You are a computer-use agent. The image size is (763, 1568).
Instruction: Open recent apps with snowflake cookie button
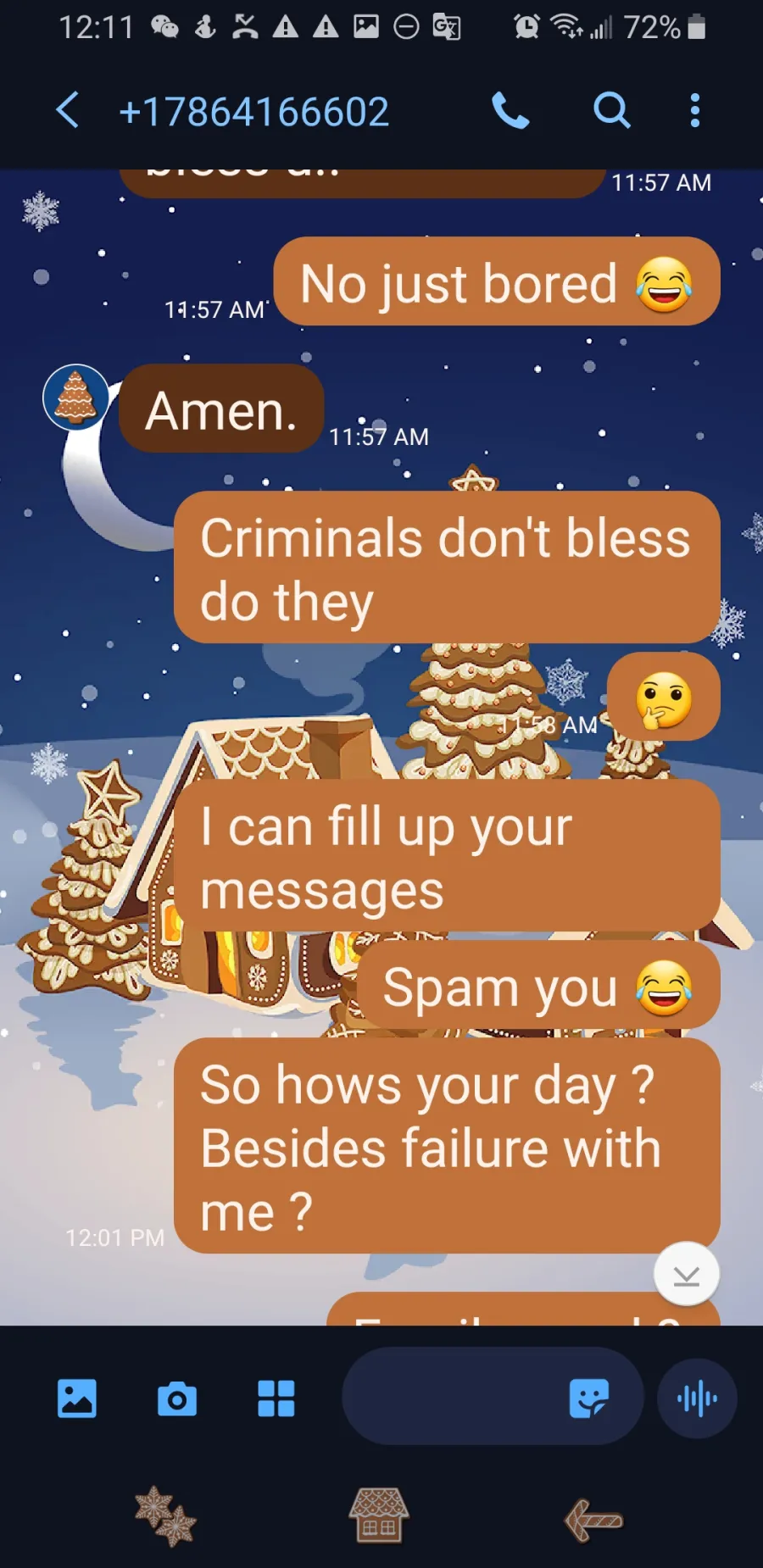pyautogui.click(x=165, y=1516)
